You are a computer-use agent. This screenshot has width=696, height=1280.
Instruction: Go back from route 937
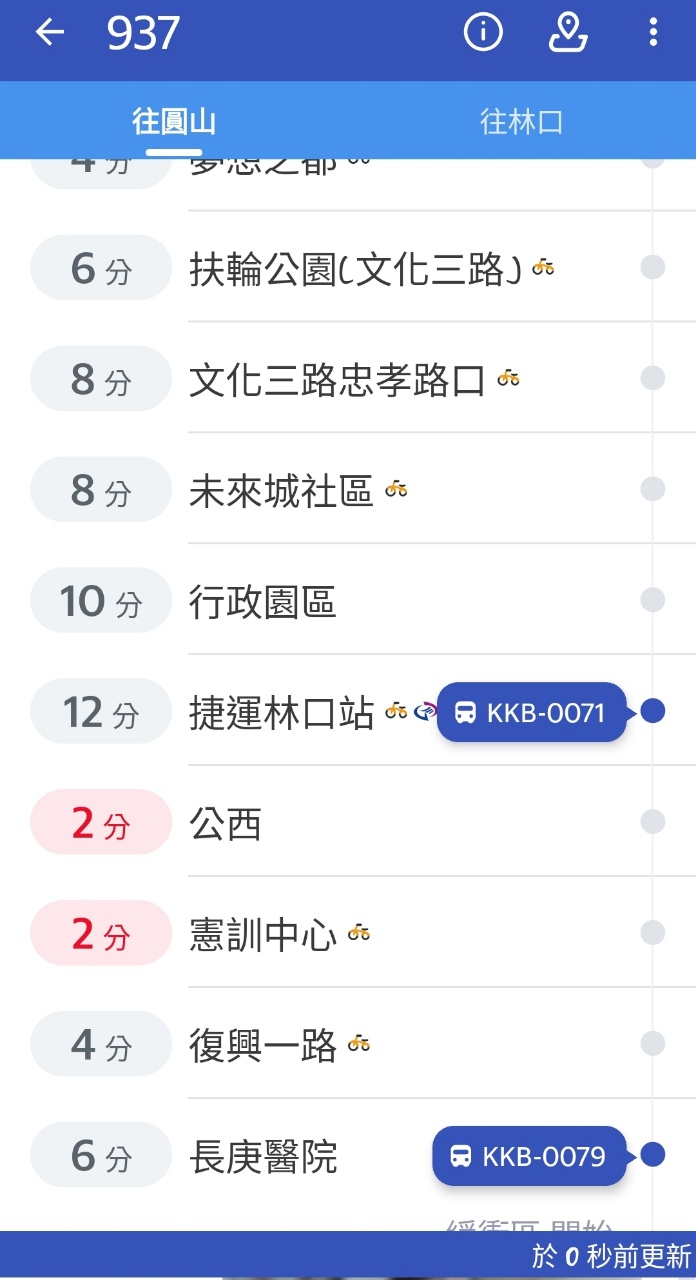click(49, 33)
